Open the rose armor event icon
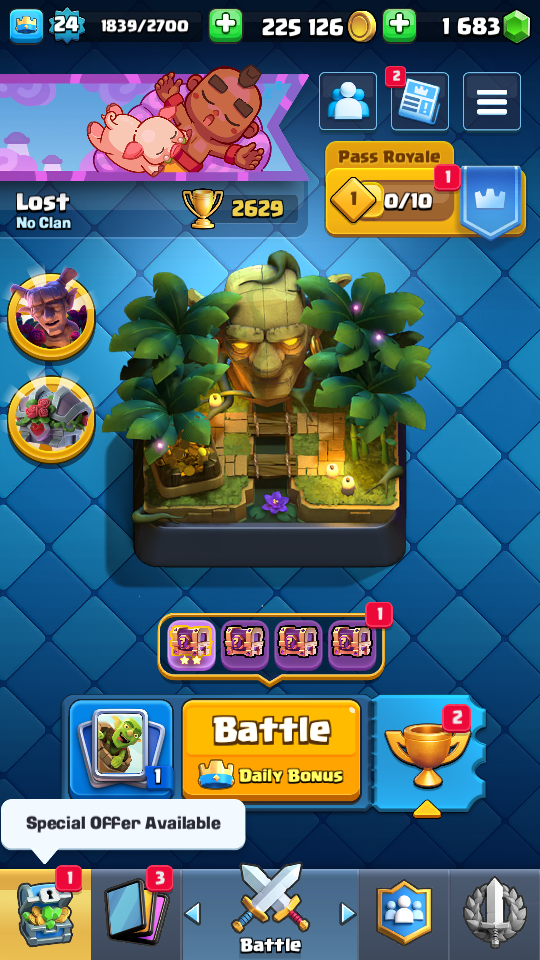Image resolution: width=540 pixels, height=960 pixels. (51, 419)
